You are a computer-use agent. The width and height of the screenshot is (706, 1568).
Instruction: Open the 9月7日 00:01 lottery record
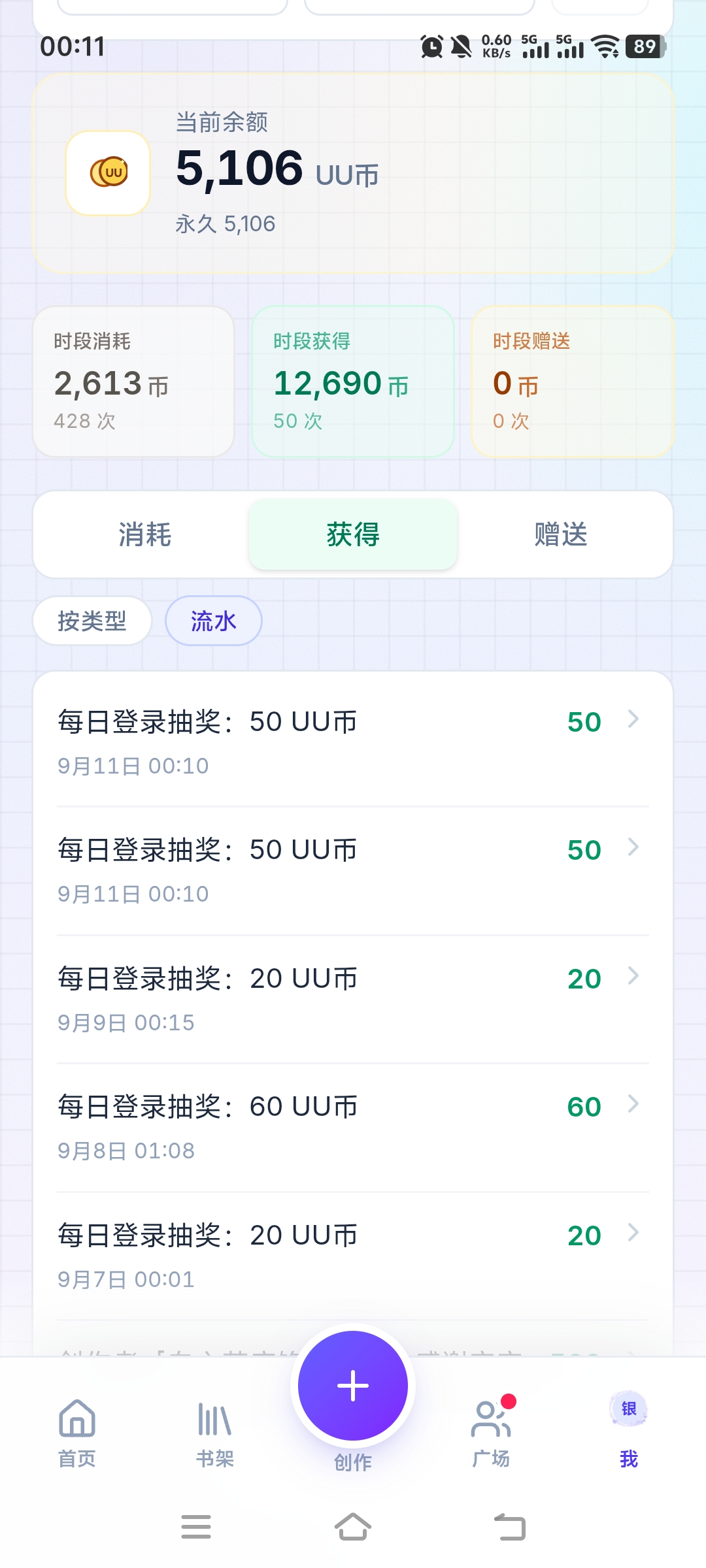[353, 1256]
